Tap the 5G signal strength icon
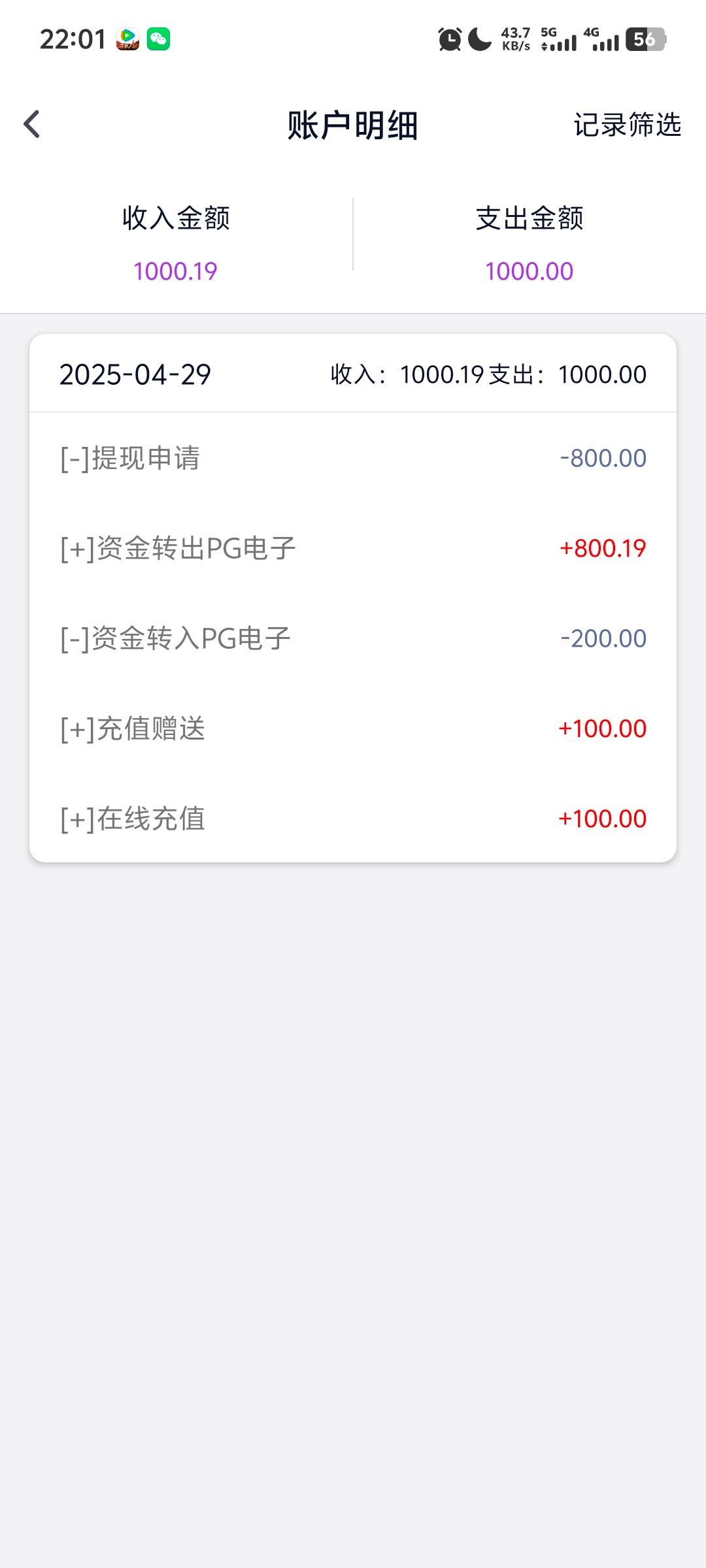 click(x=560, y=41)
